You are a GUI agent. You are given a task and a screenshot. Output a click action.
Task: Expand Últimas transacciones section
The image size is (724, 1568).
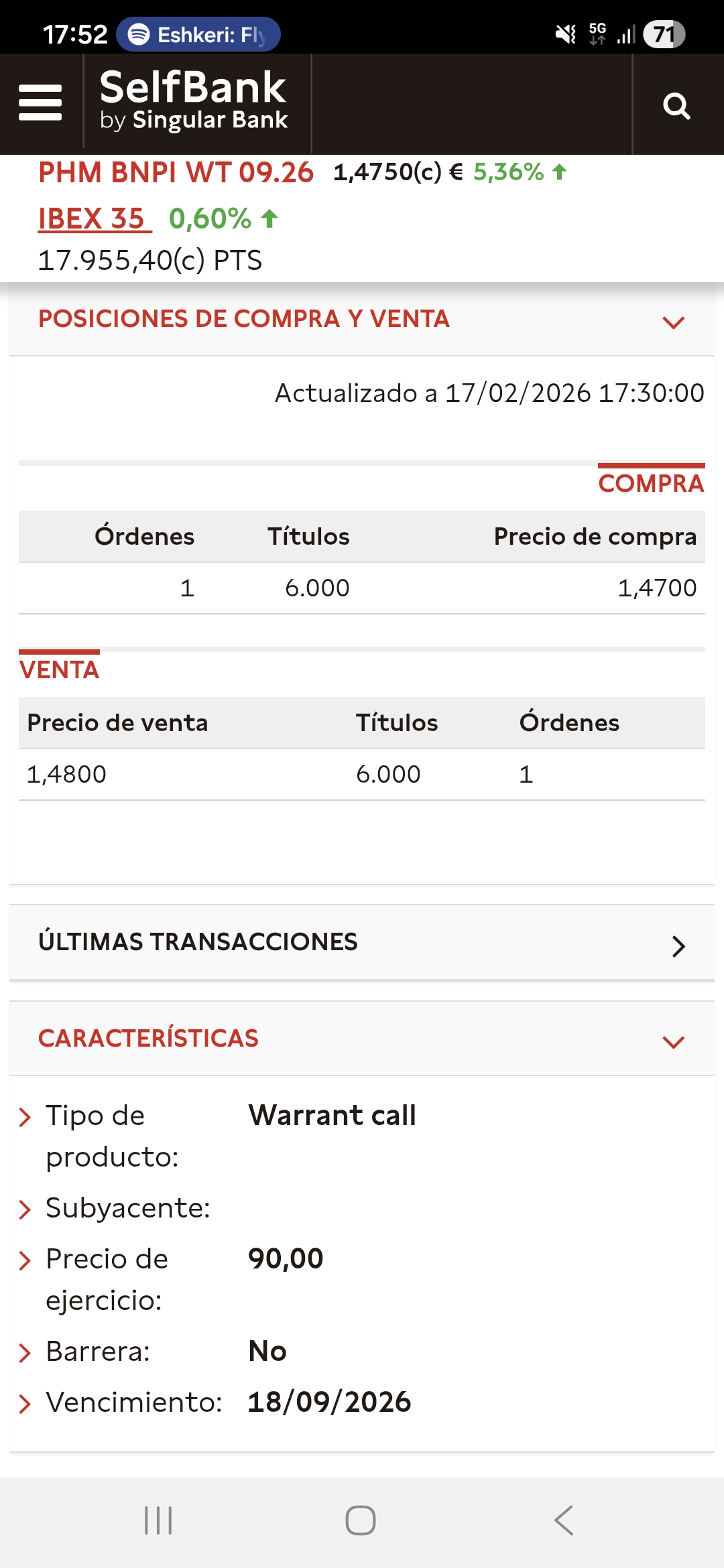(678, 945)
